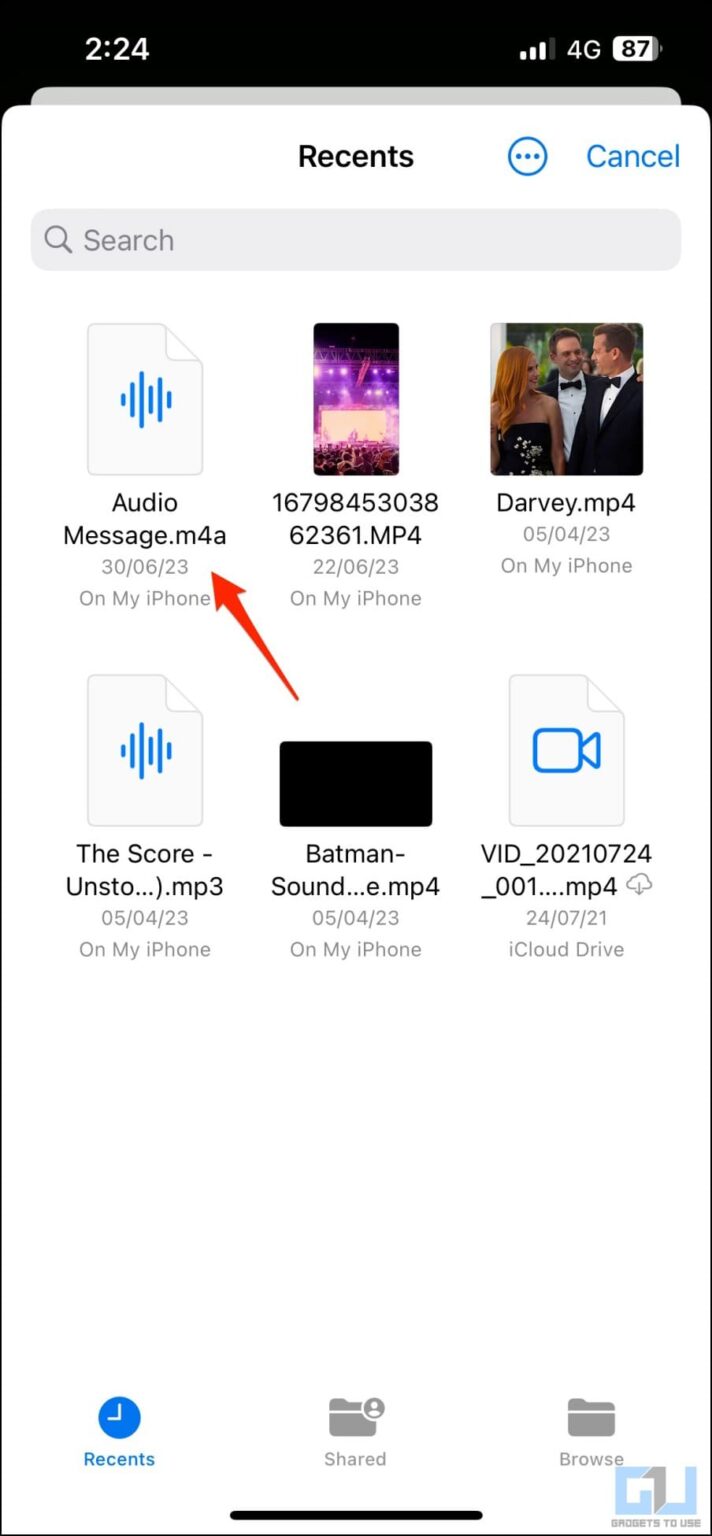Stay on the Recents tab
The width and height of the screenshot is (712, 1536).
click(x=119, y=1432)
